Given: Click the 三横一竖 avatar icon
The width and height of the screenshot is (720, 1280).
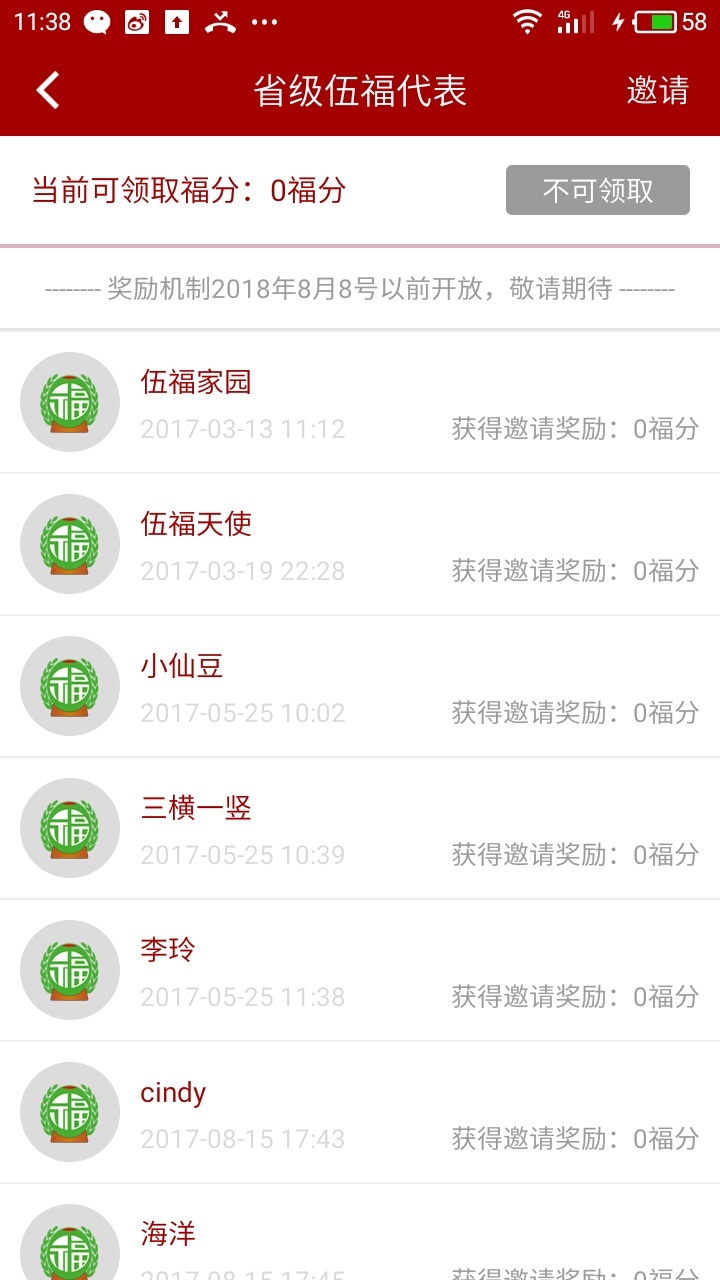Looking at the screenshot, I should pos(69,827).
